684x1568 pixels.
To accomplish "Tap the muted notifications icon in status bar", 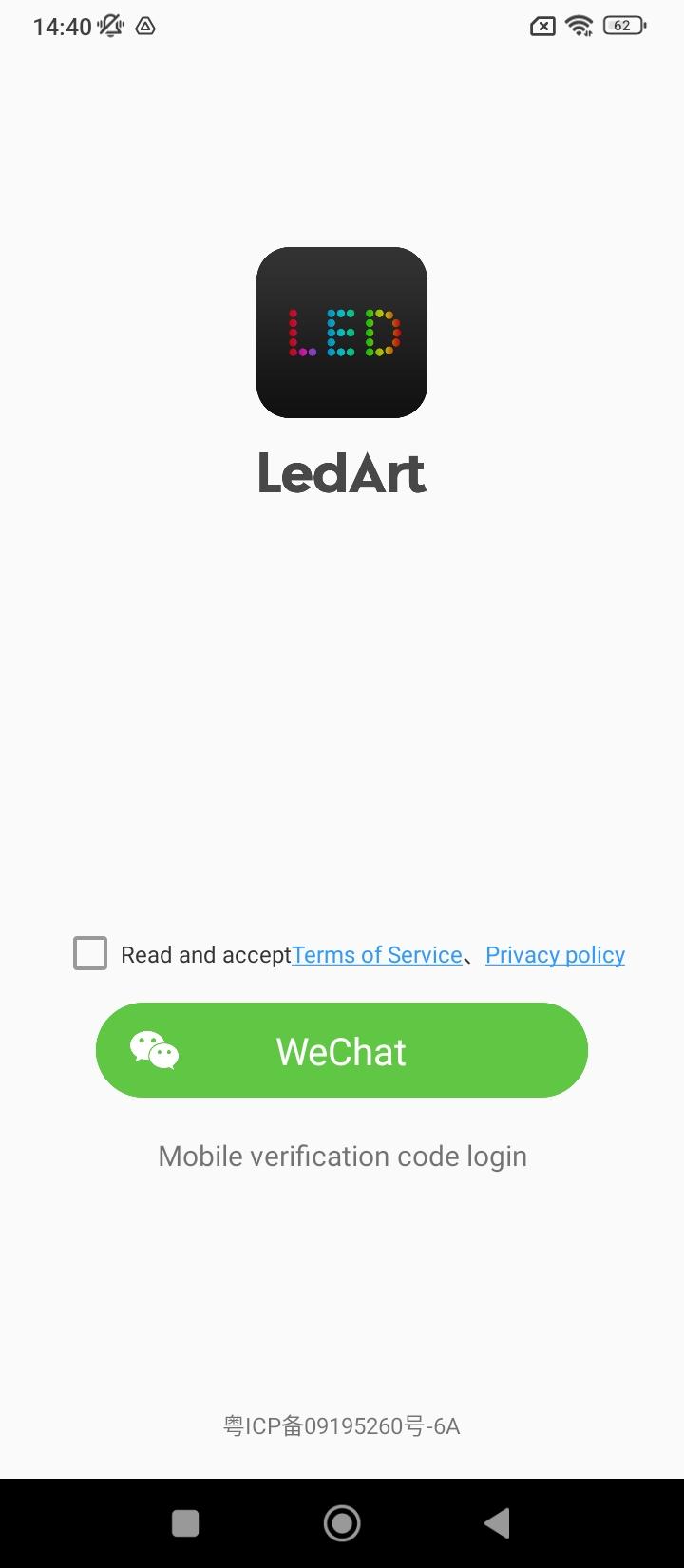I will pos(109,26).
